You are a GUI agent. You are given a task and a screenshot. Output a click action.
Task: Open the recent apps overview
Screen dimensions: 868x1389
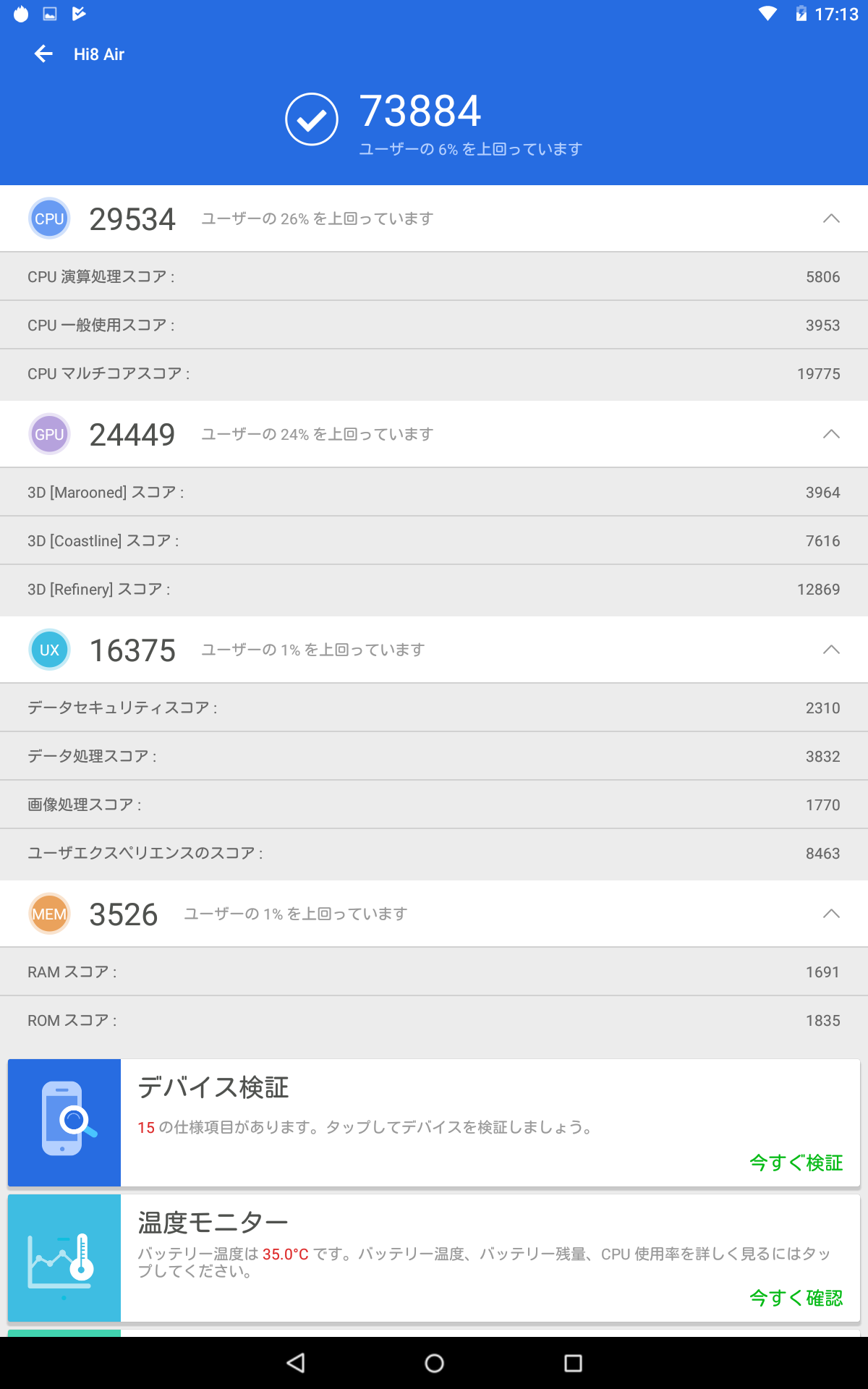(x=573, y=1364)
